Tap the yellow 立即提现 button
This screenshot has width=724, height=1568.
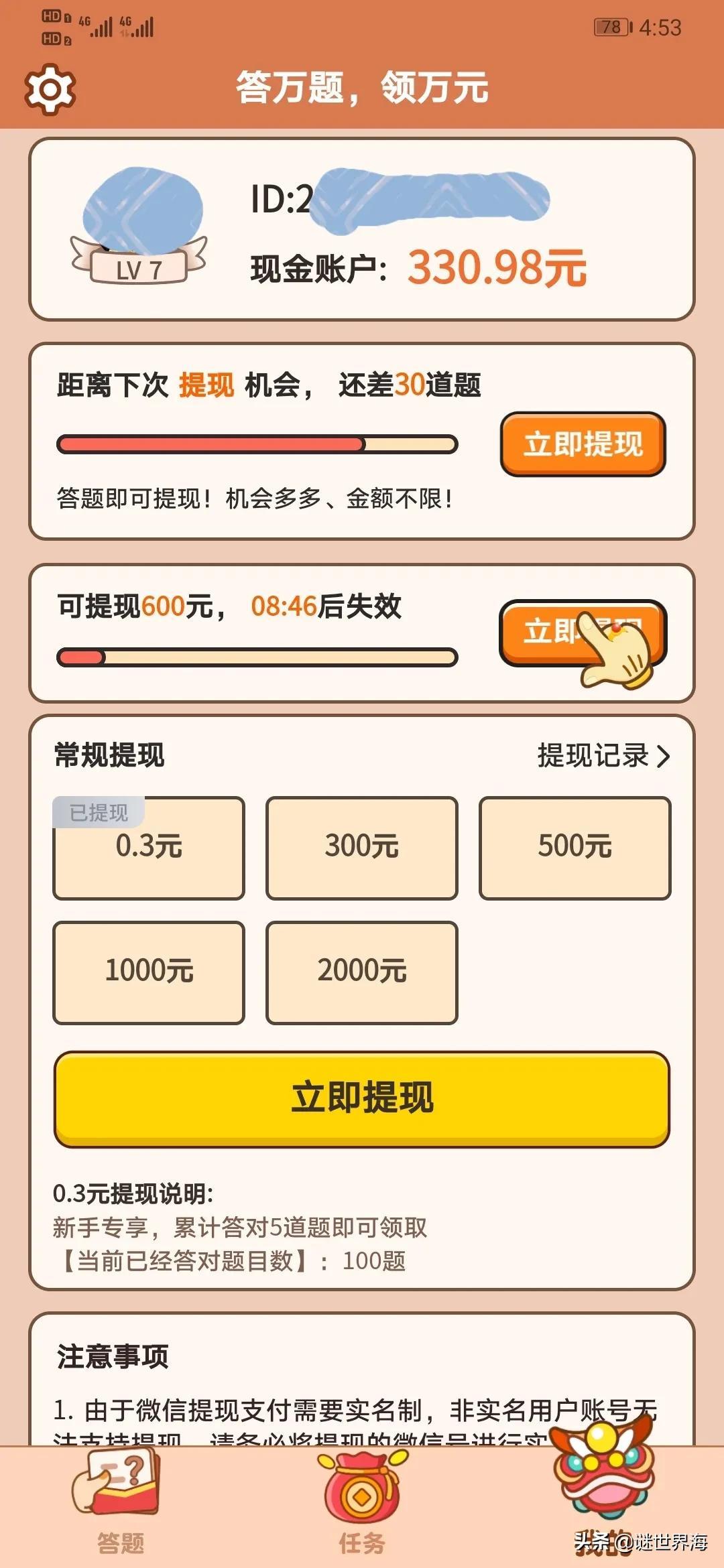[x=362, y=1099]
